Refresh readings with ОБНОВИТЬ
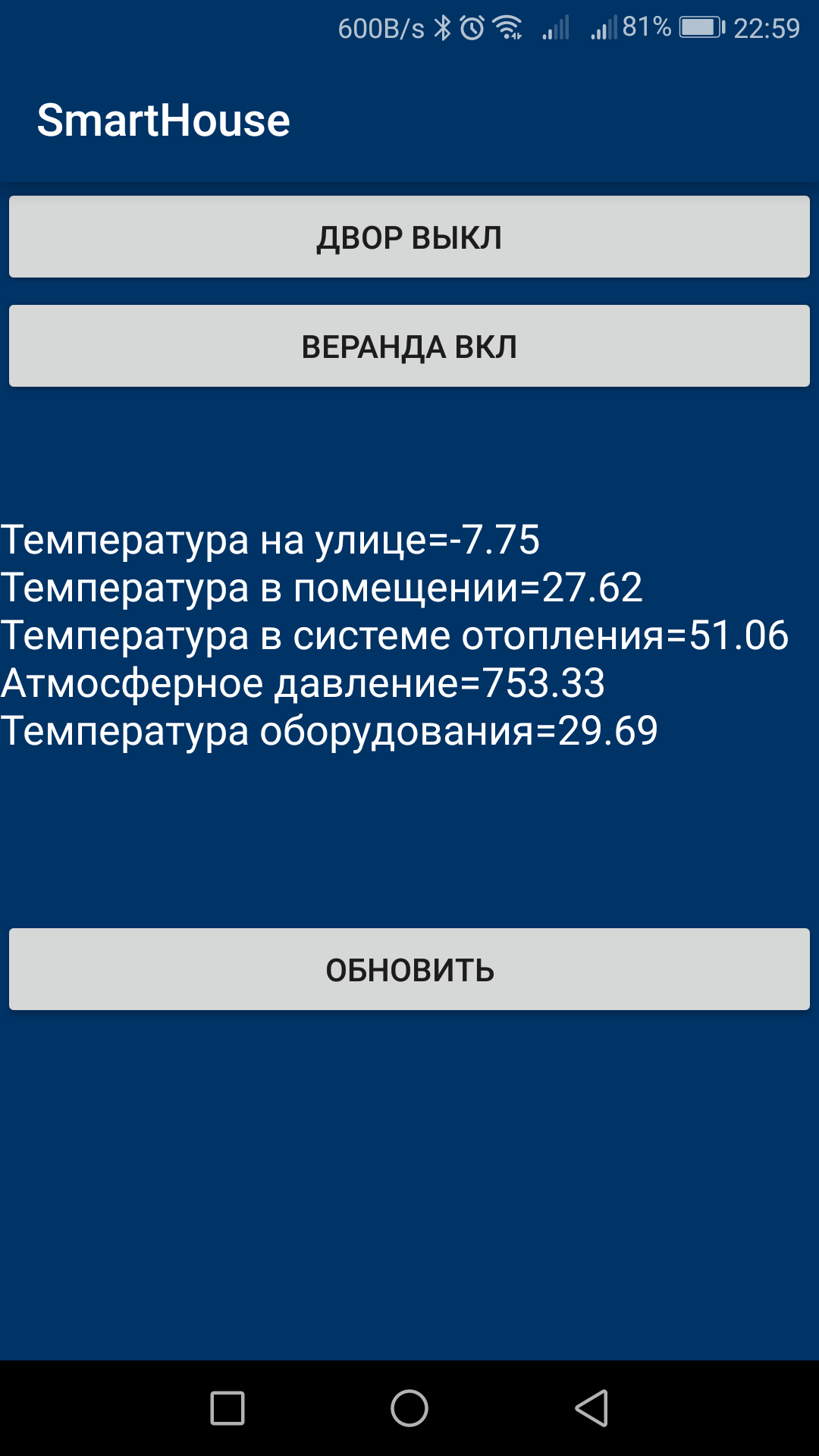 click(409, 970)
